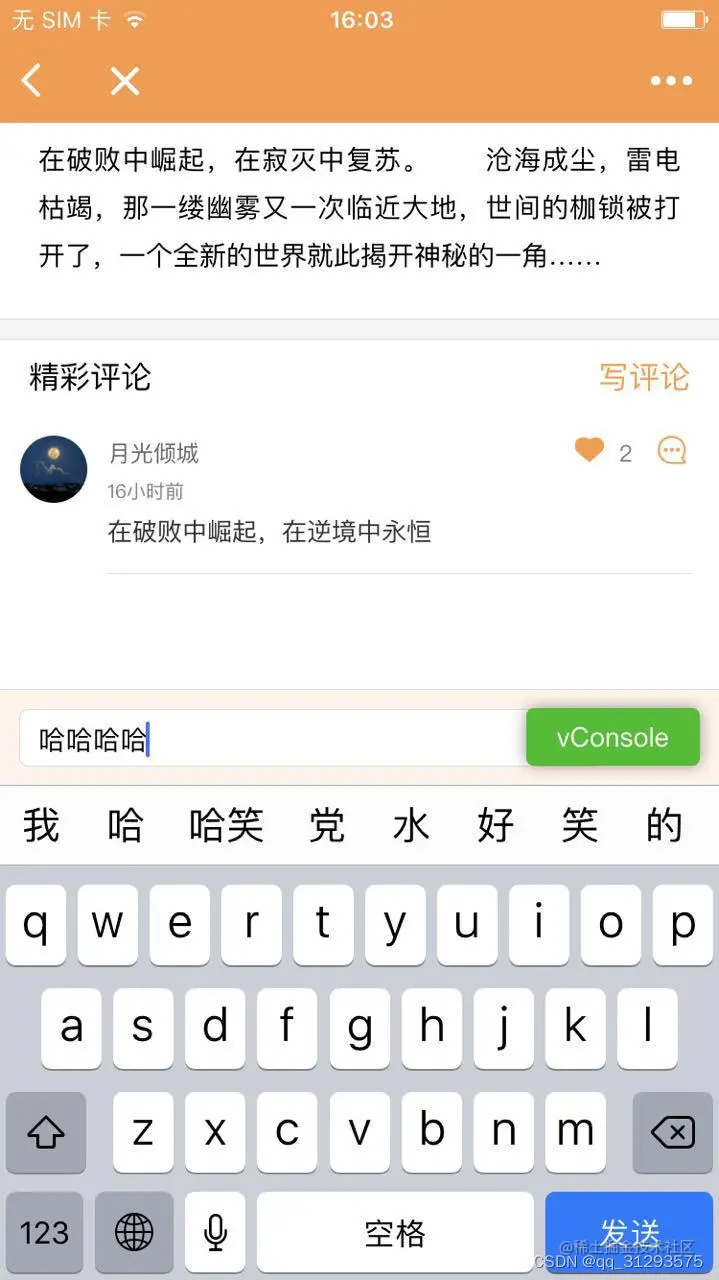
Task: Switch keyboard language with the globe key
Action: pos(134,1232)
